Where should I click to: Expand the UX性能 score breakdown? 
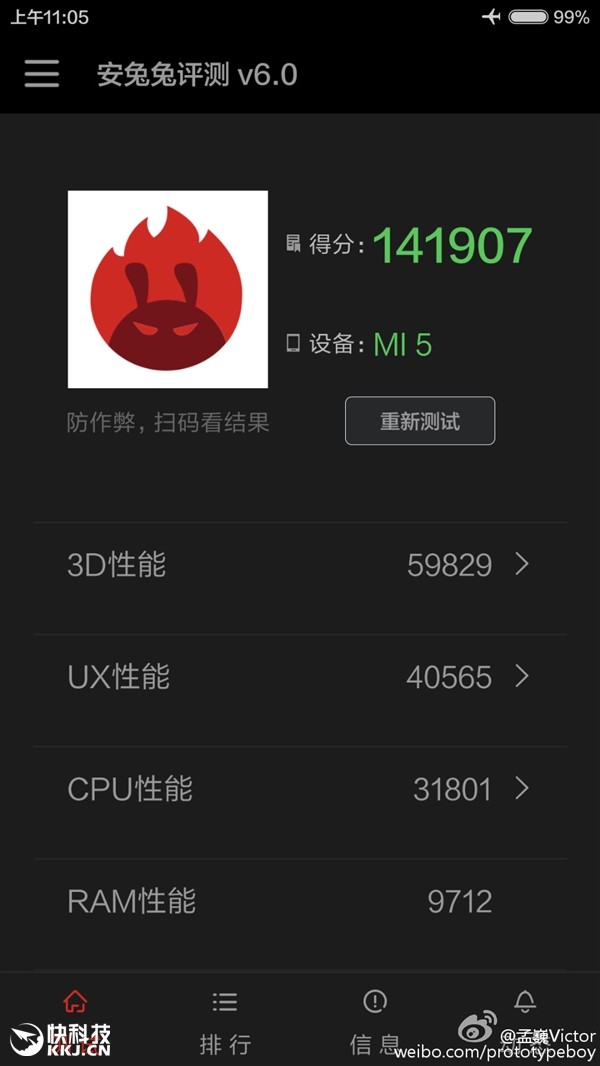(300, 677)
